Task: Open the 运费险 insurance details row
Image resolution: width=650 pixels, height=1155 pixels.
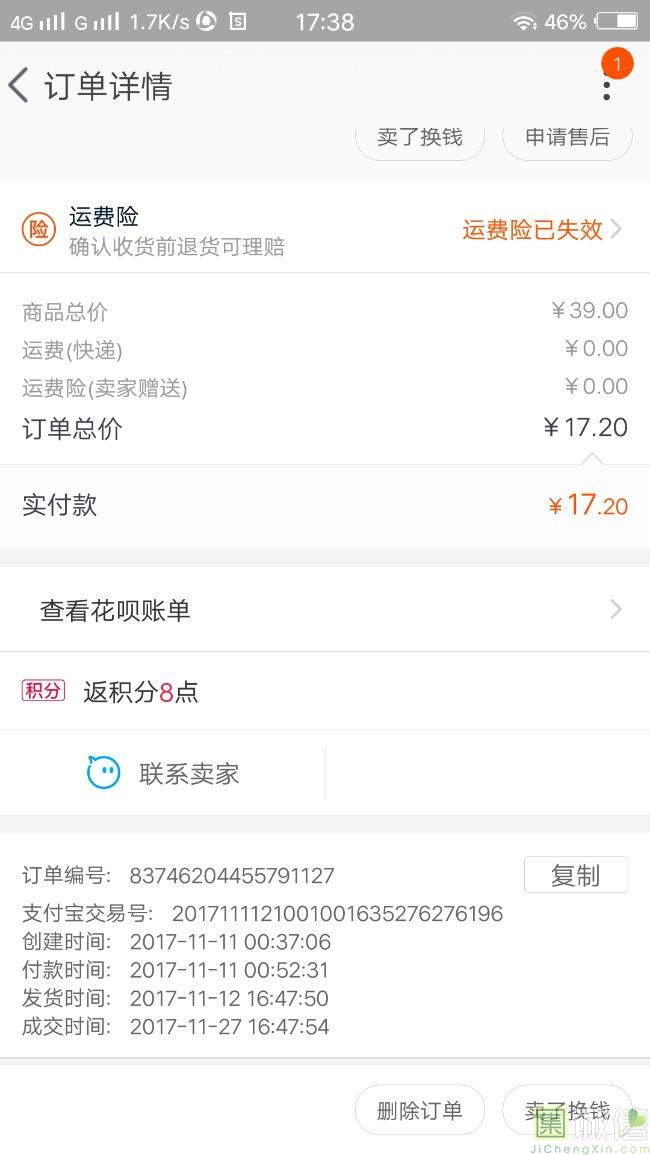Action: pos(325,230)
